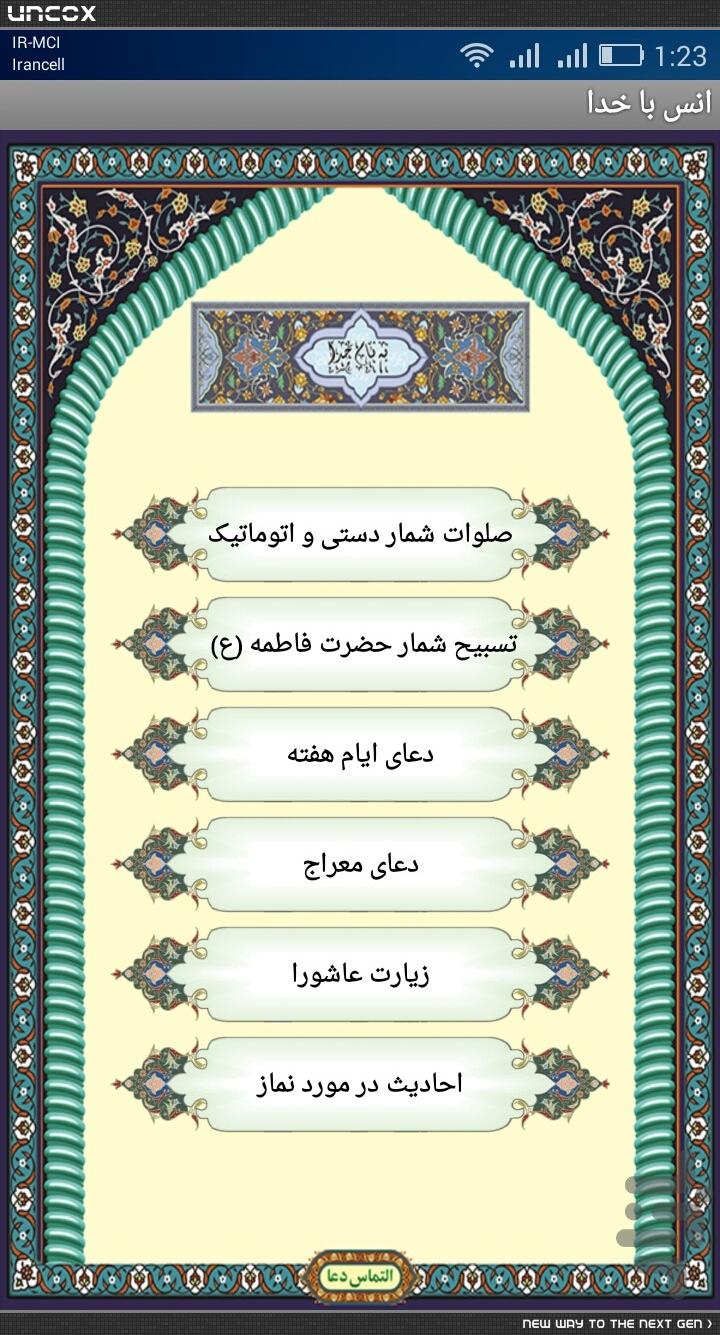This screenshot has width=720, height=1335.
Task: Open دعای ایام هفته
Action: (x=360, y=754)
